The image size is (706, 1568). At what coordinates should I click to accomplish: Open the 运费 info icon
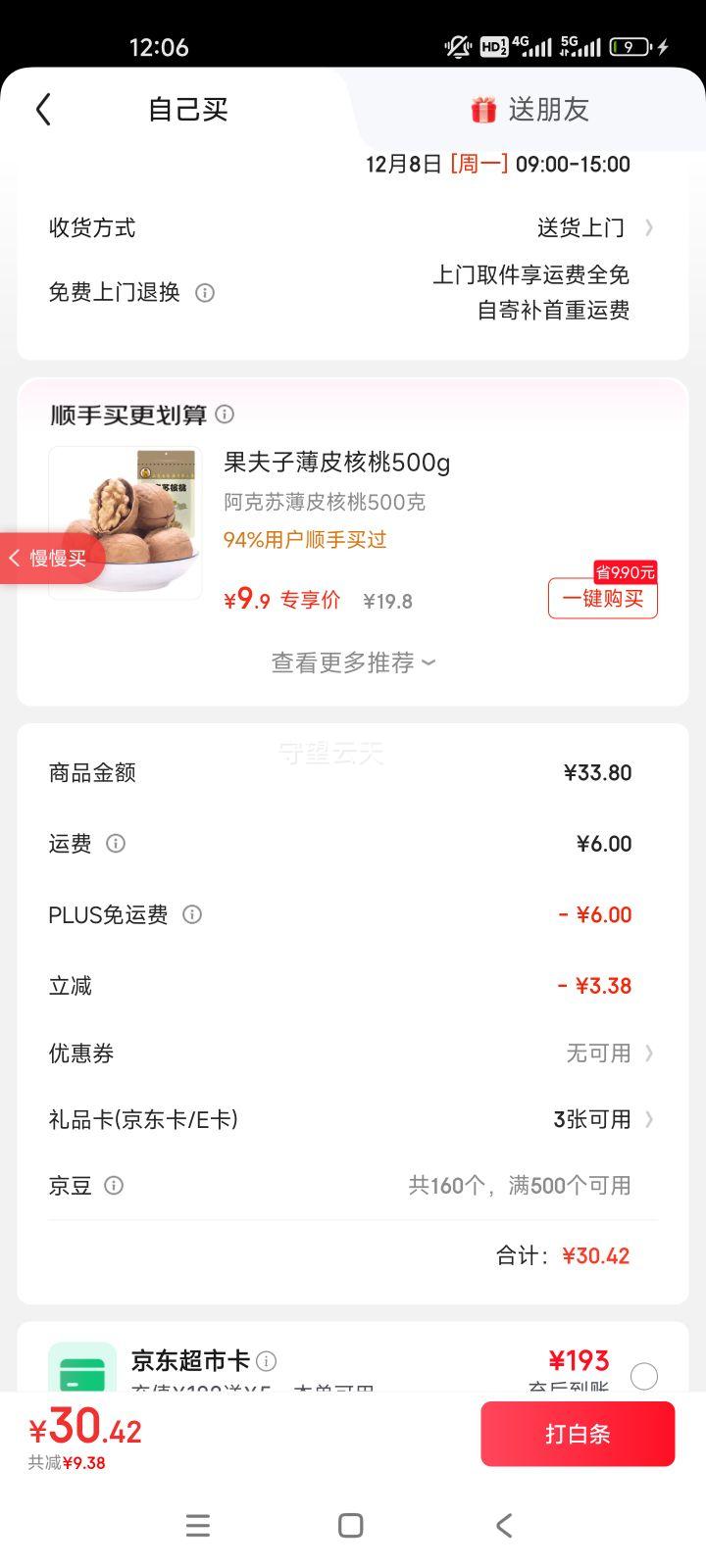[x=115, y=844]
